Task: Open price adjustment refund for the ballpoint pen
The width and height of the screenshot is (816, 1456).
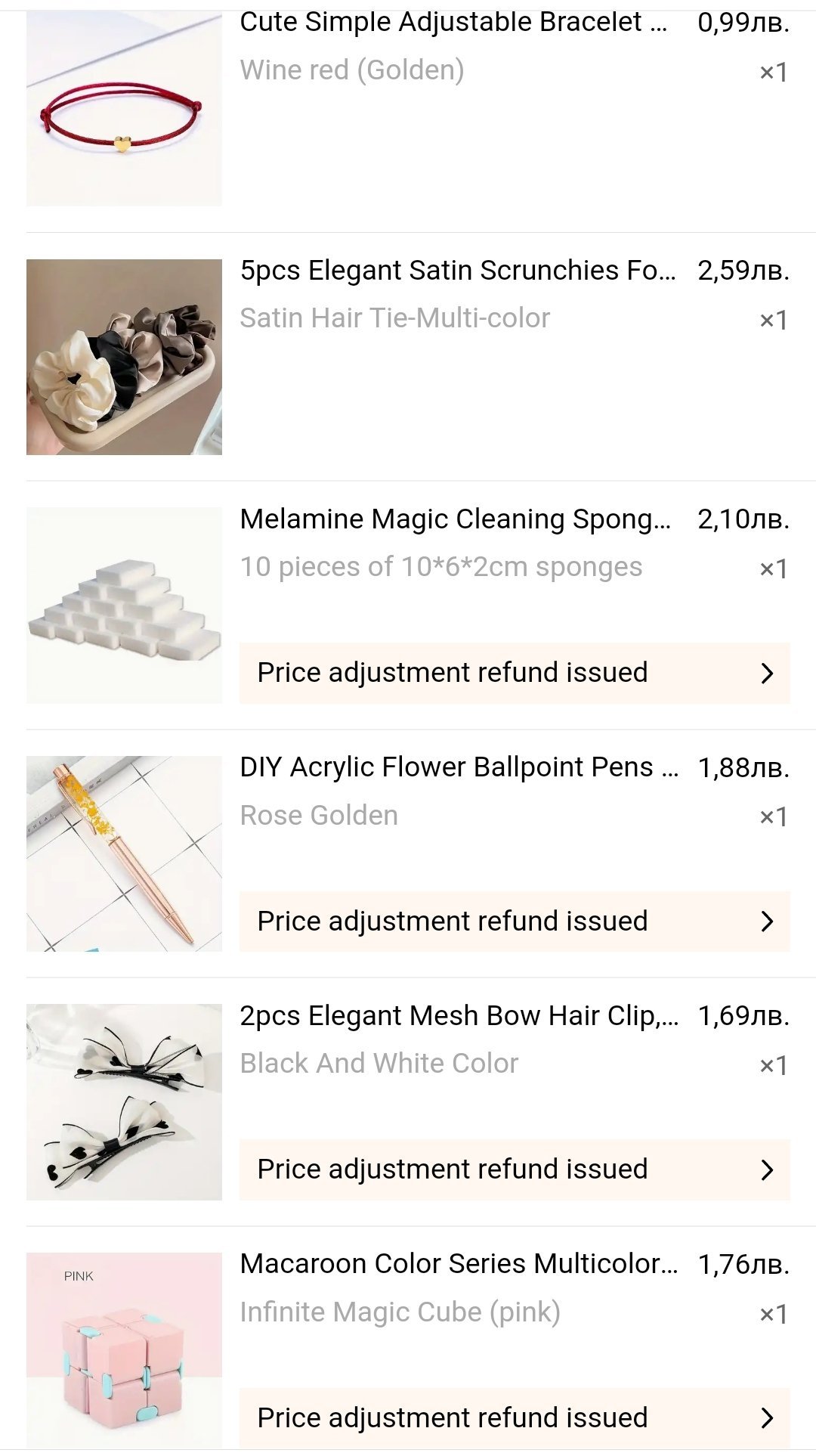Action: pos(514,921)
